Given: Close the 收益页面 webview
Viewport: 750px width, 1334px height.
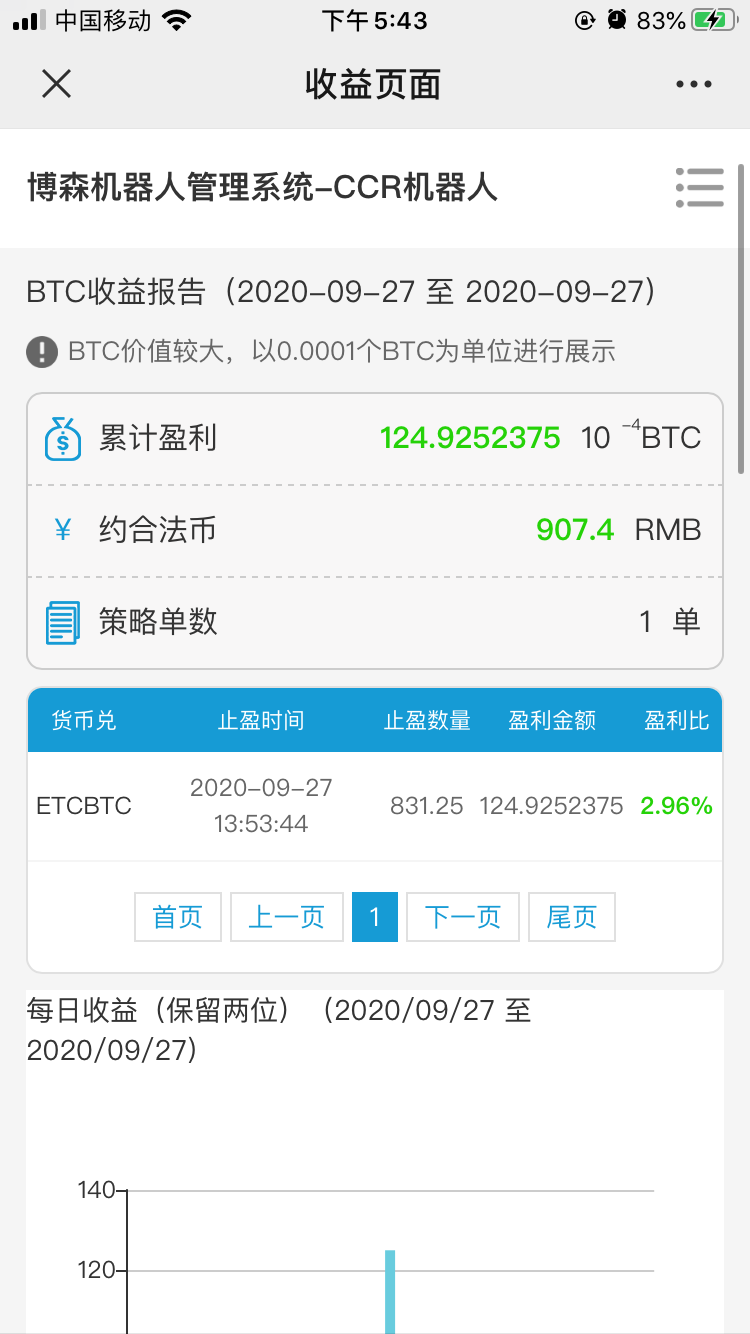Looking at the screenshot, I should pos(57,84).
